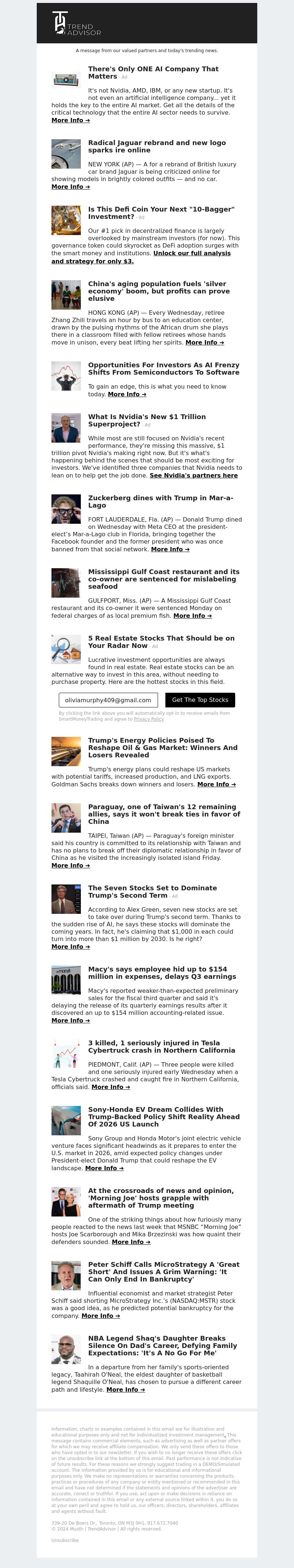The image size is (294, 1568).
Task: Open More Info on the Macy's expenses story
Action: click(x=71, y=1020)
